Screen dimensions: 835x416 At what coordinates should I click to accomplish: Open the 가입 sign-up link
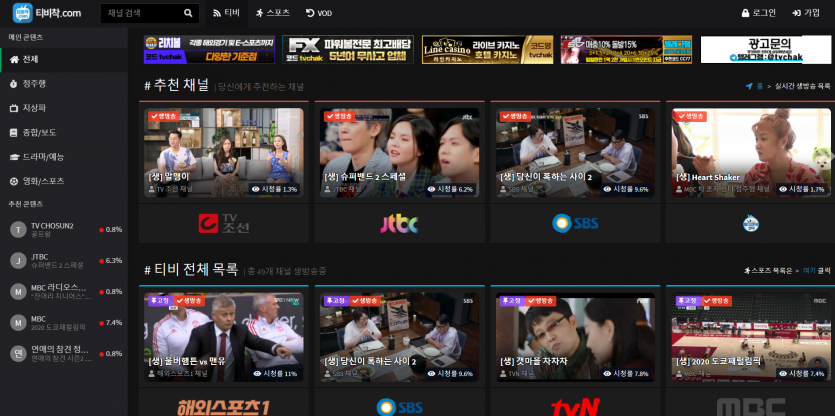point(806,13)
